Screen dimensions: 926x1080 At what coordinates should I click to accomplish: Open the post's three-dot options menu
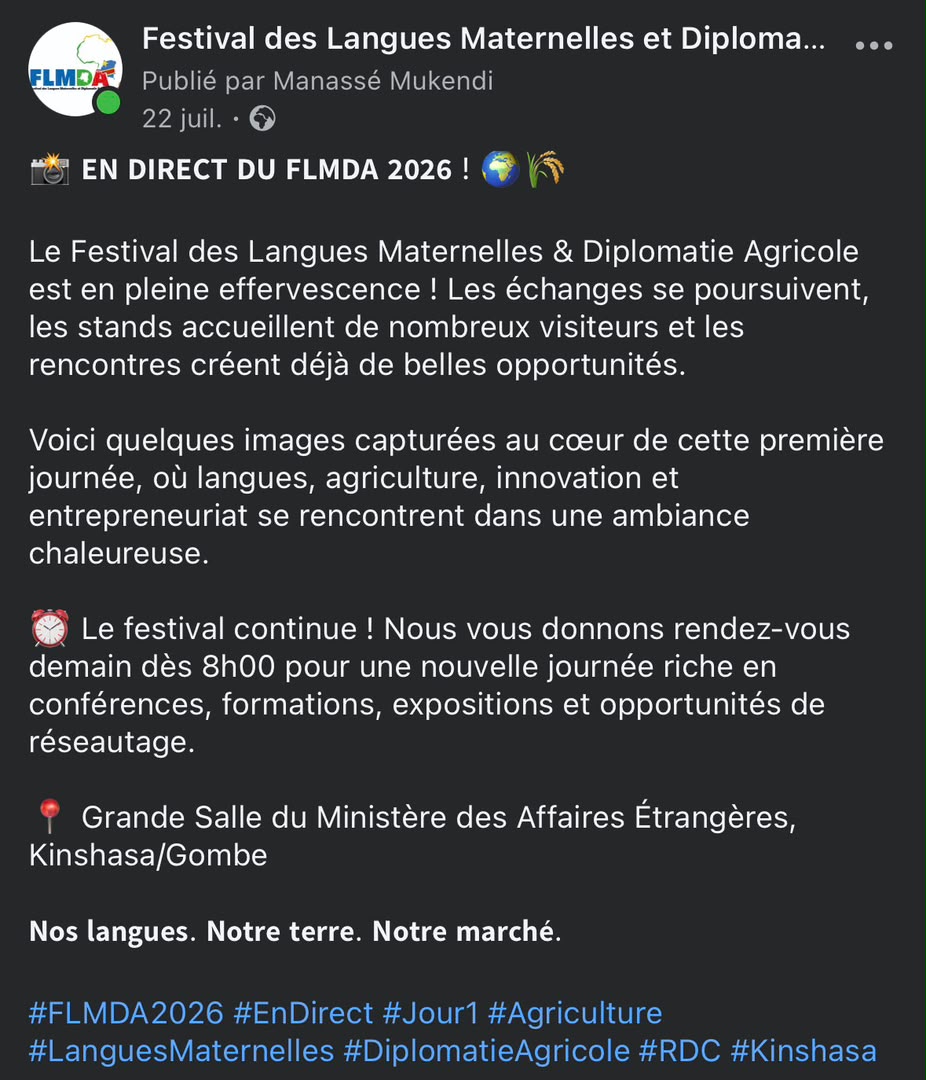pyautogui.click(x=874, y=45)
